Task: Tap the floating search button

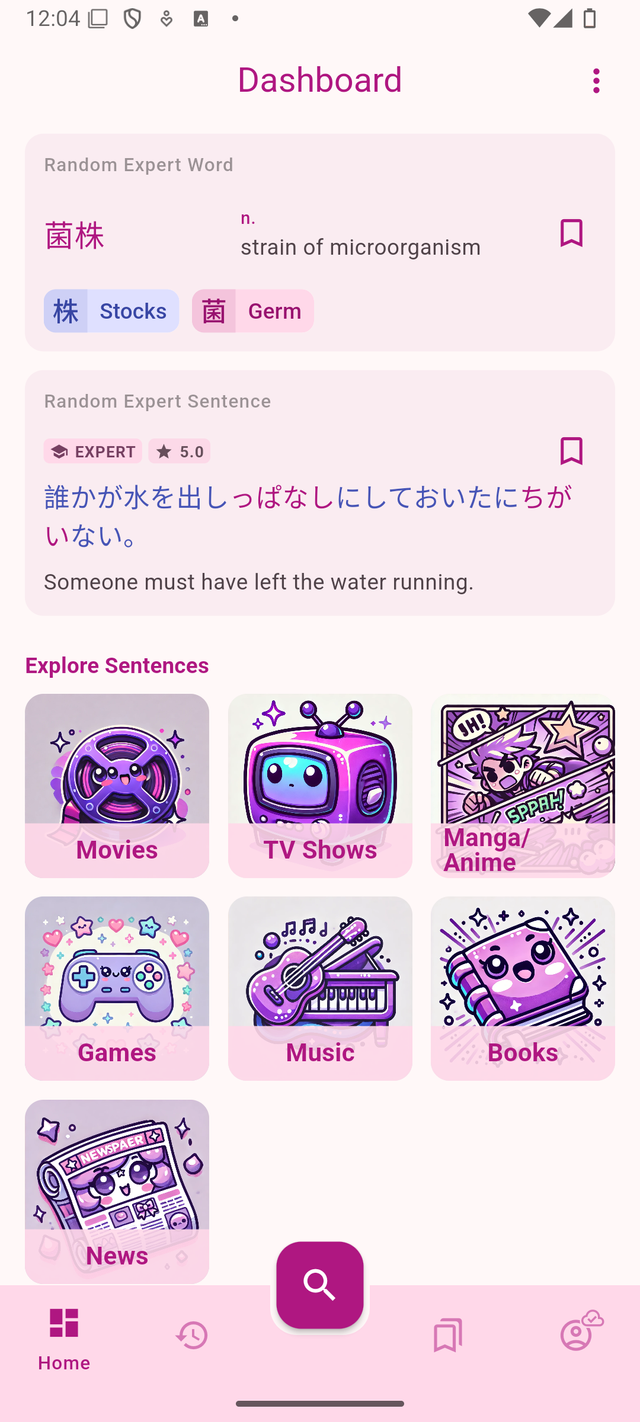Action: tap(320, 1285)
